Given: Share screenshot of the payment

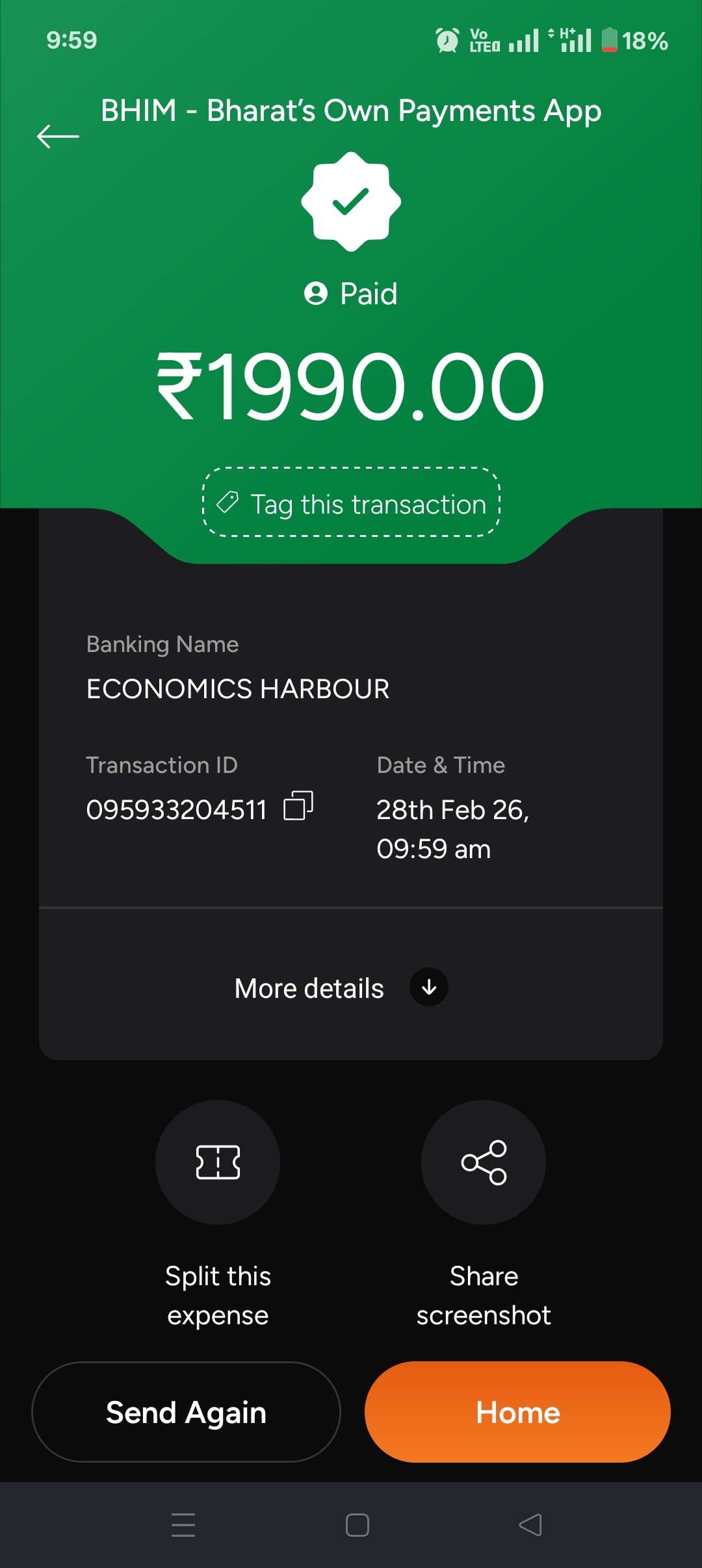Looking at the screenshot, I should click(484, 1162).
